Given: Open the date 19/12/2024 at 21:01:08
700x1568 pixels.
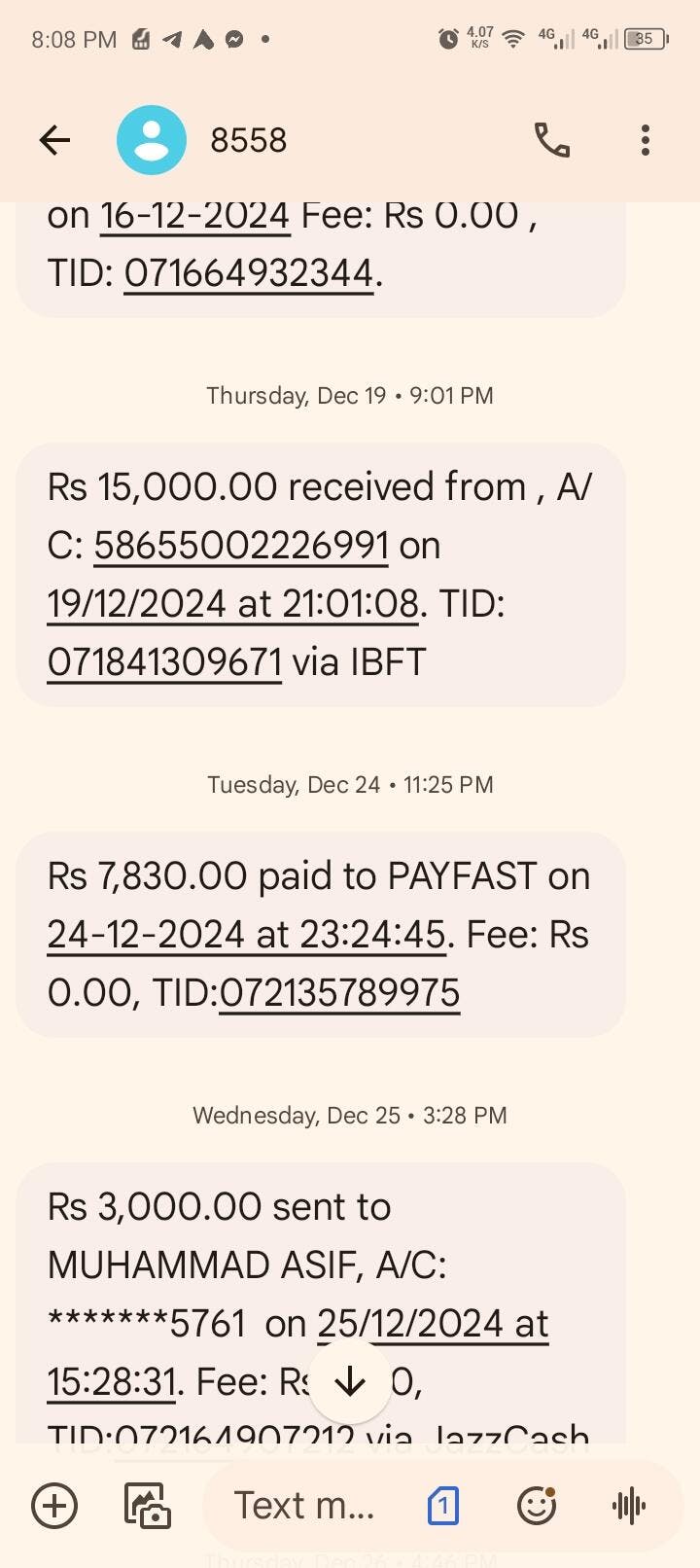Looking at the screenshot, I should tap(232, 604).
